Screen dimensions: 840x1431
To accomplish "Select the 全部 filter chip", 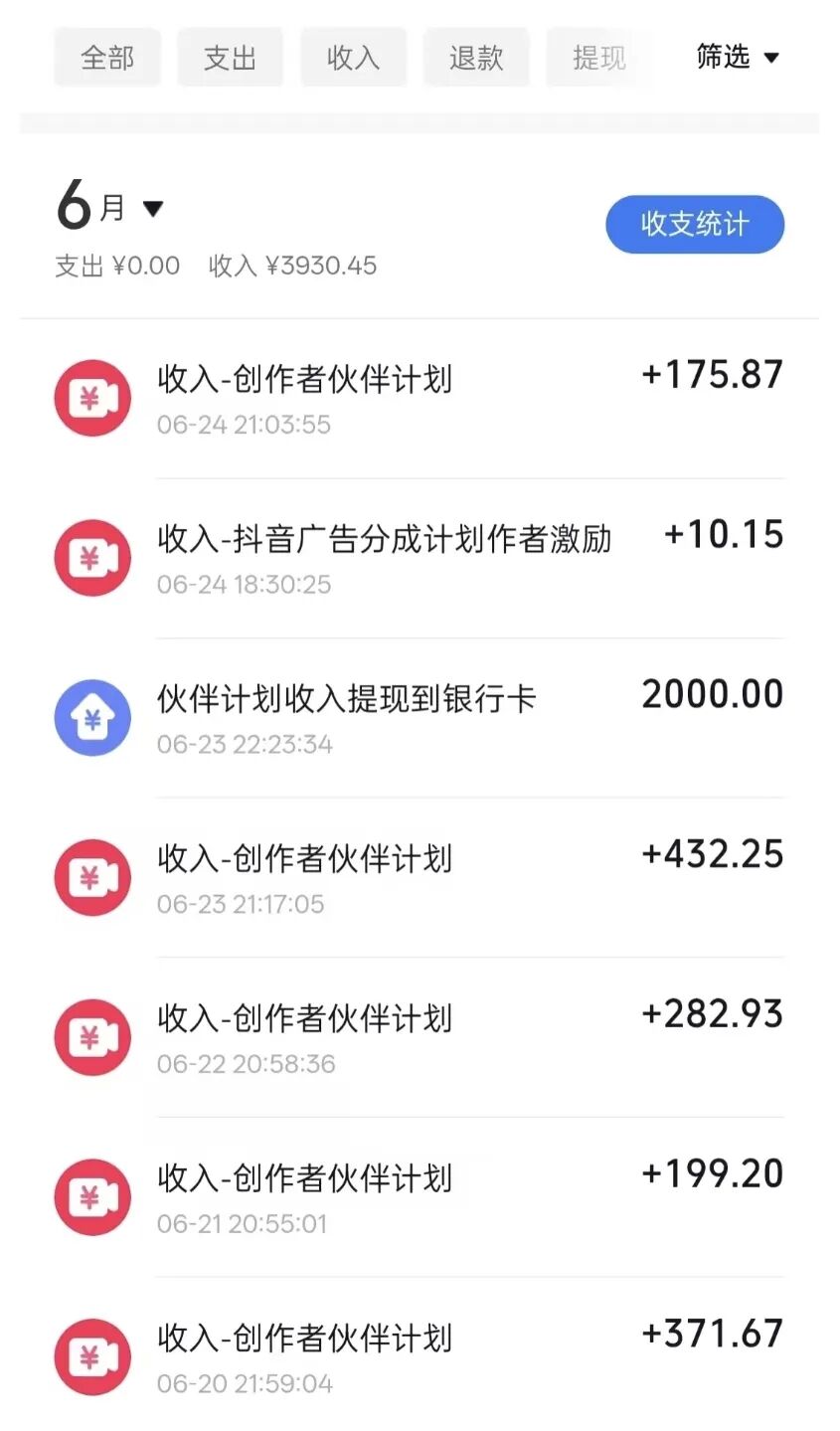I will tap(107, 58).
